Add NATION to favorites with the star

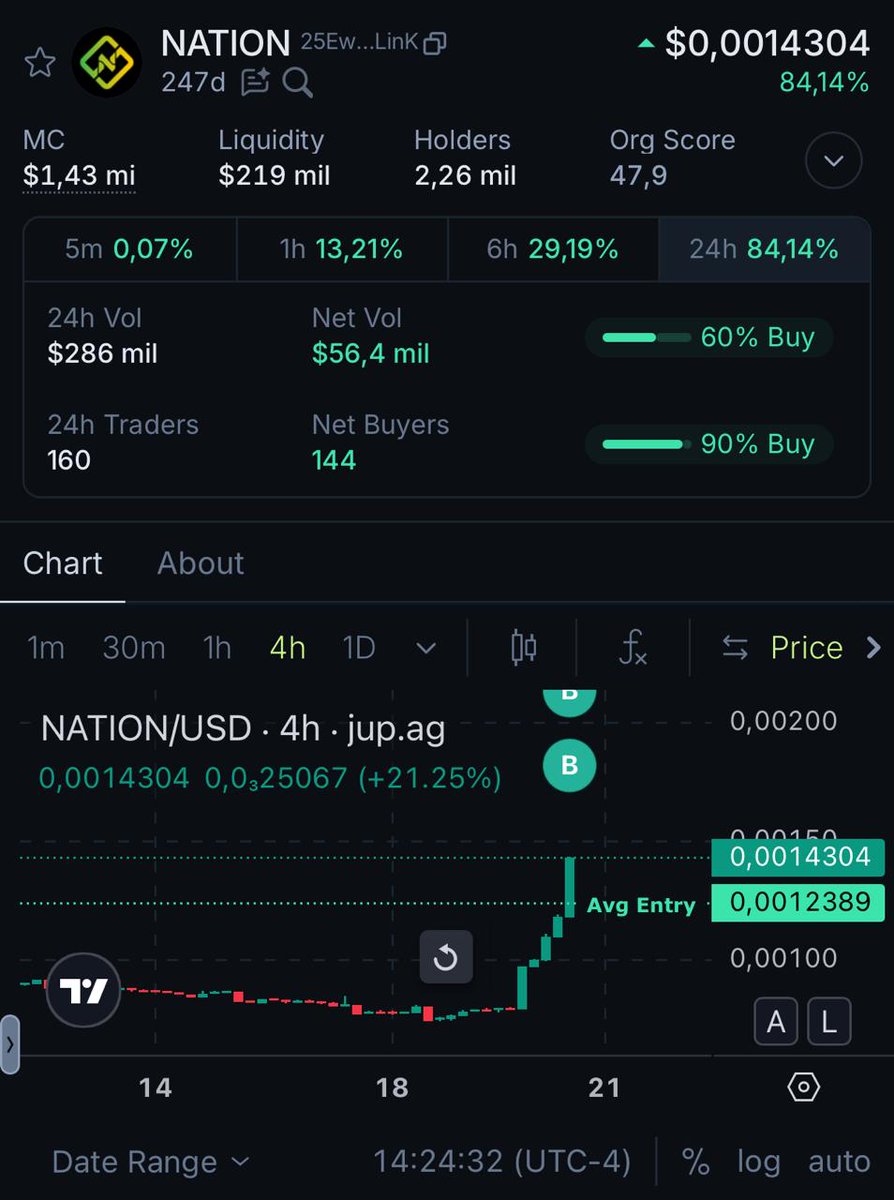(40, 63)
